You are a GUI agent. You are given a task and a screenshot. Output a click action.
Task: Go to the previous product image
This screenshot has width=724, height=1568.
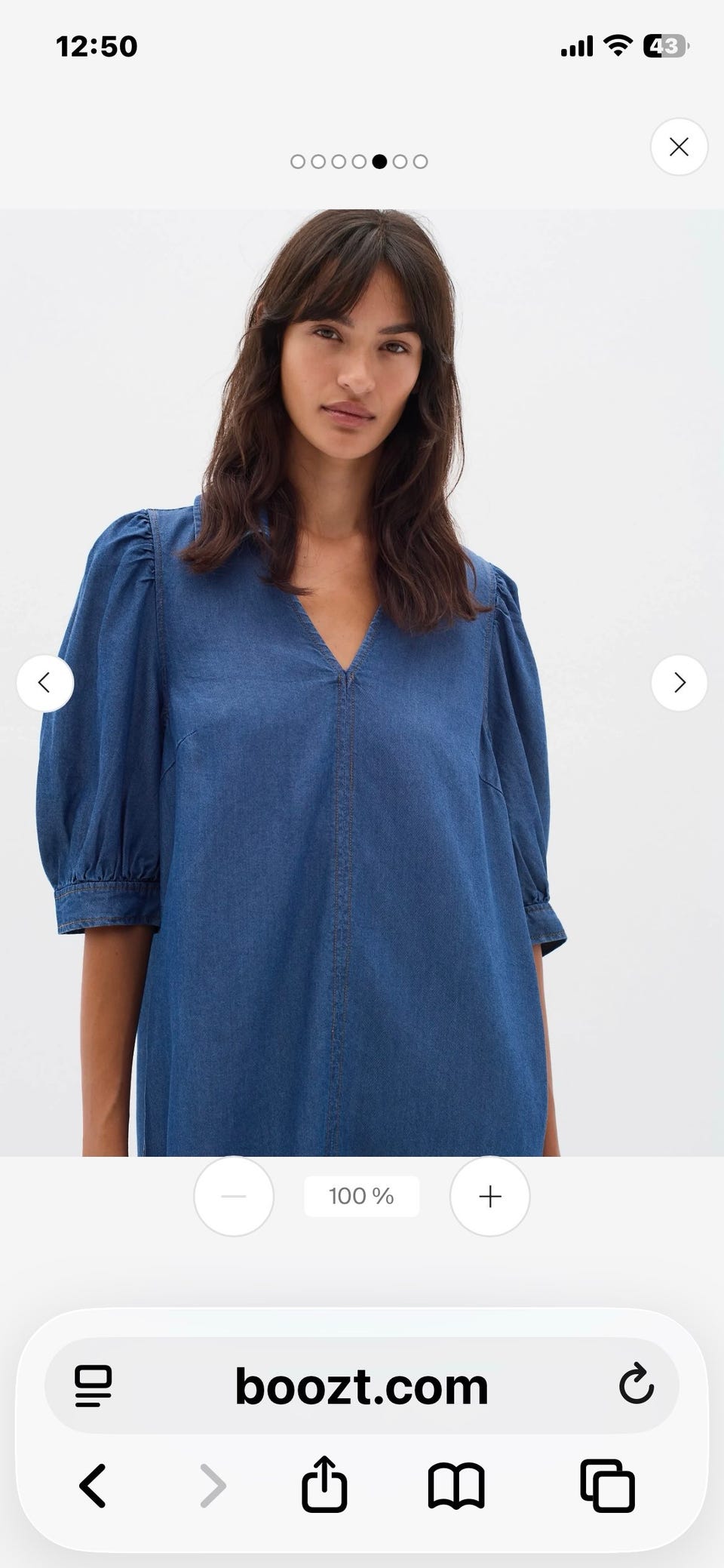tap(45, 683)
